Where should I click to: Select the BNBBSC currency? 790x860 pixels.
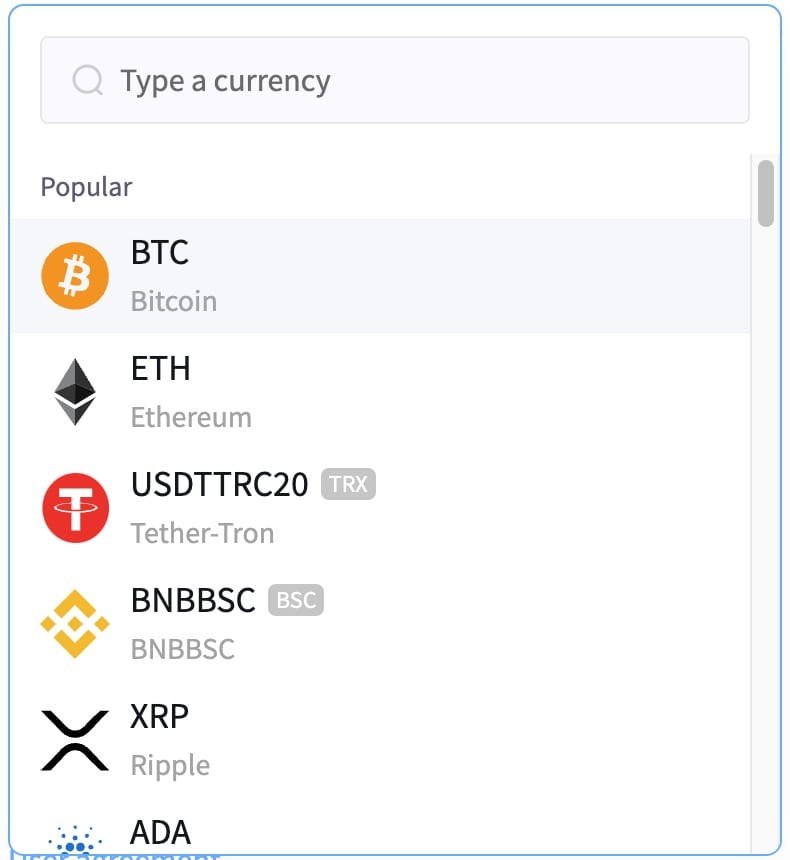300,623
